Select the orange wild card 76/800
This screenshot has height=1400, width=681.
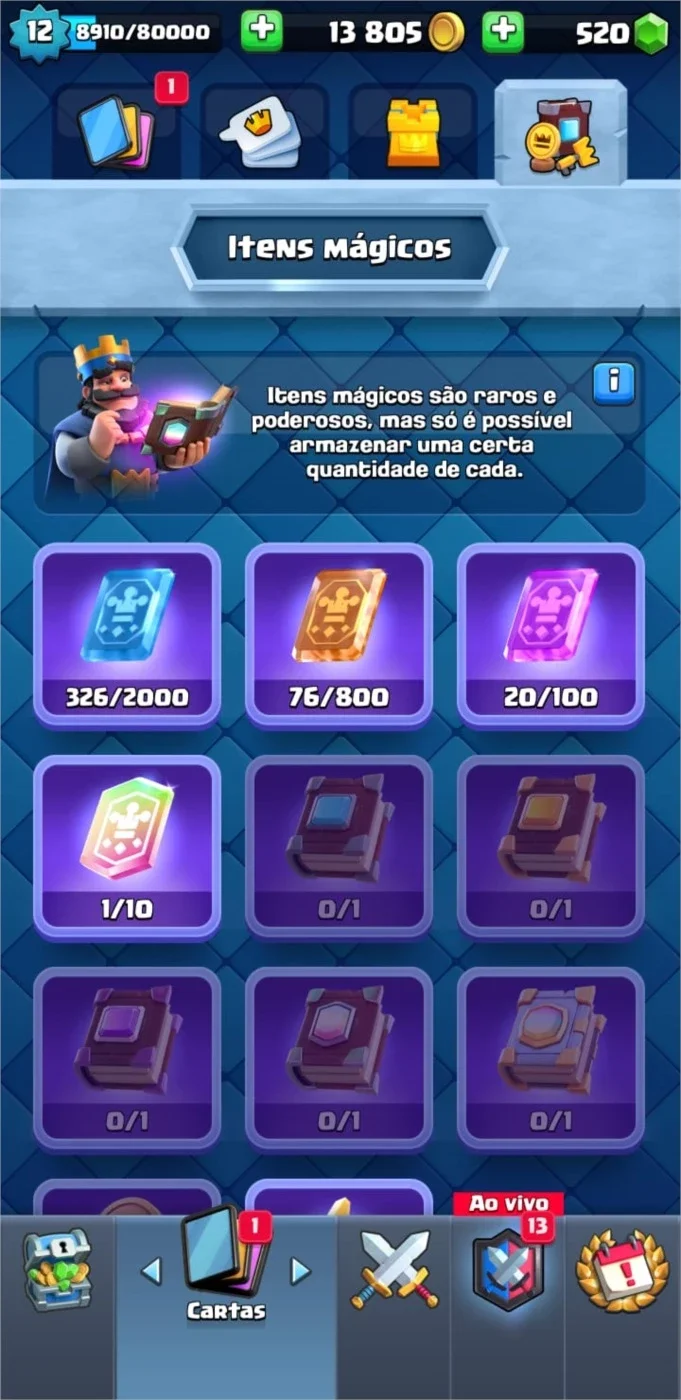click(x=339, y=635)
